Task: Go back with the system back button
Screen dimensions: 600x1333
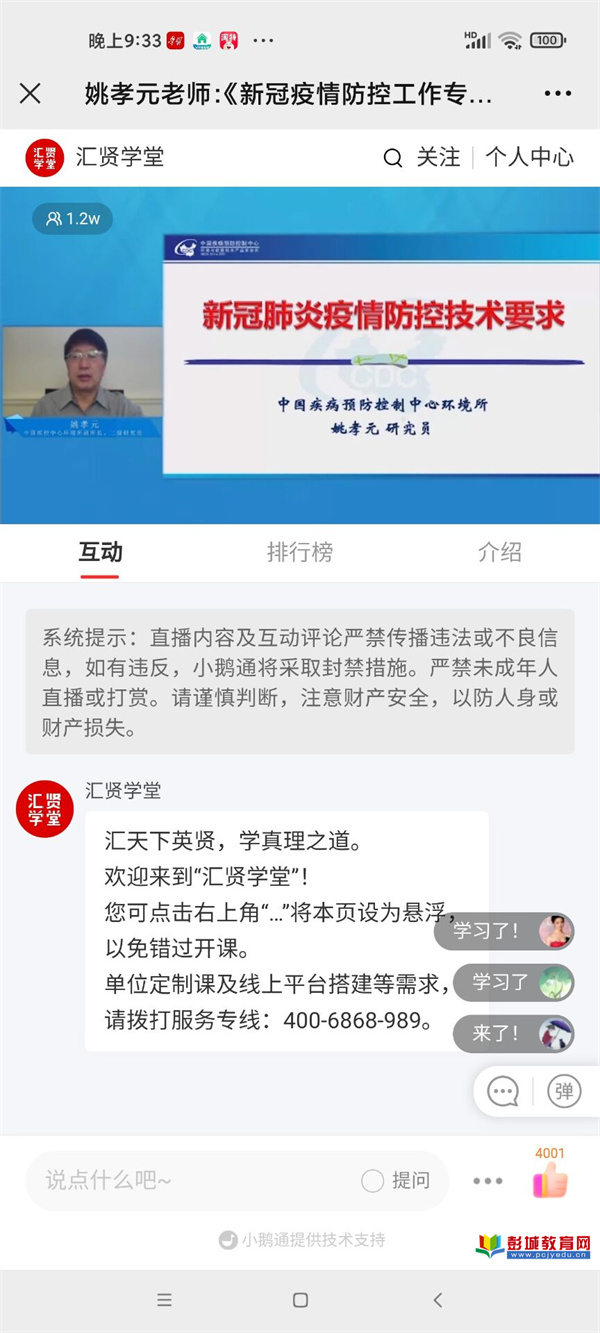Action: pos(437,1300)
